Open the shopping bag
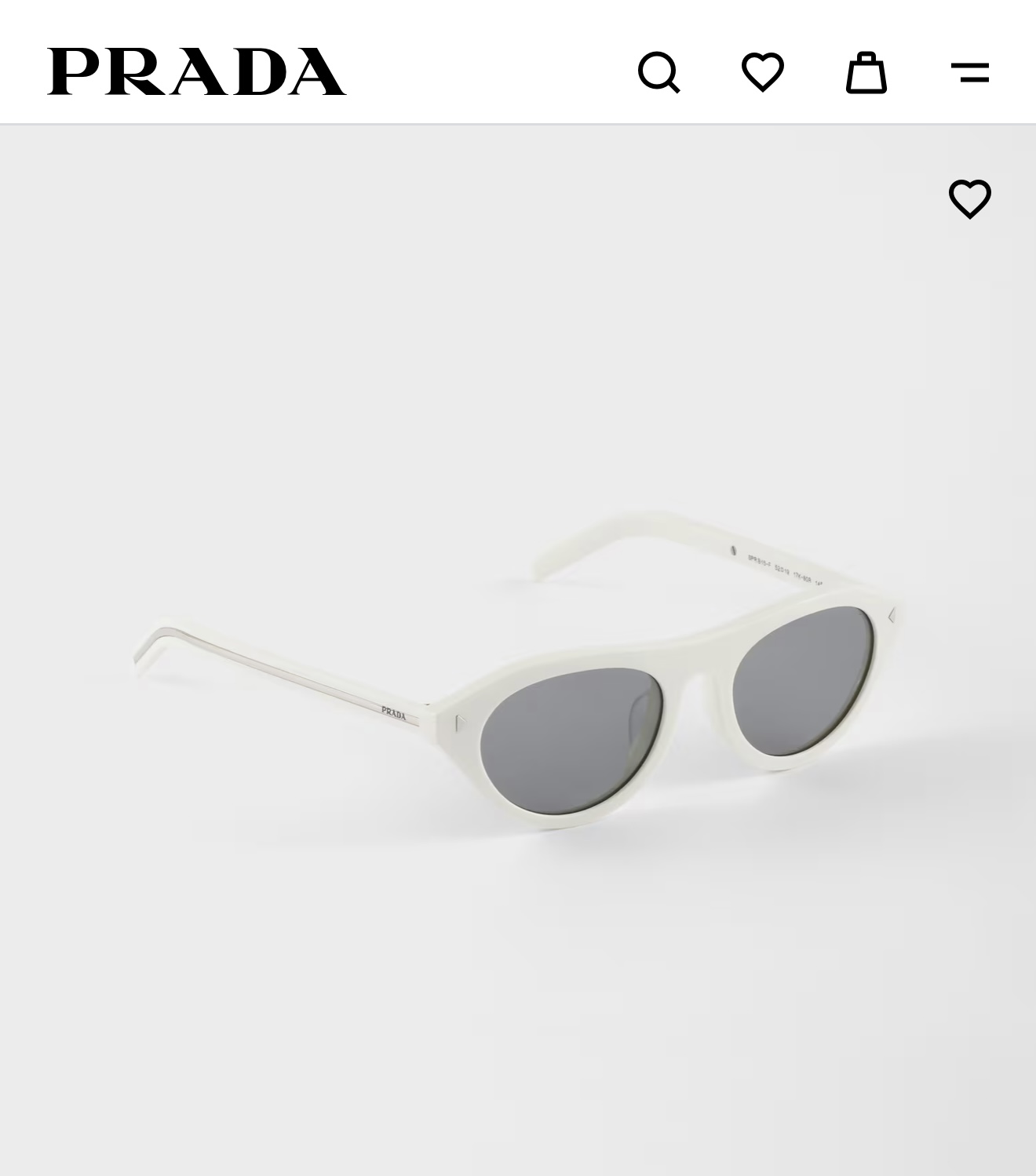This screenshot has height=1176, width=1036. (866, 72)
